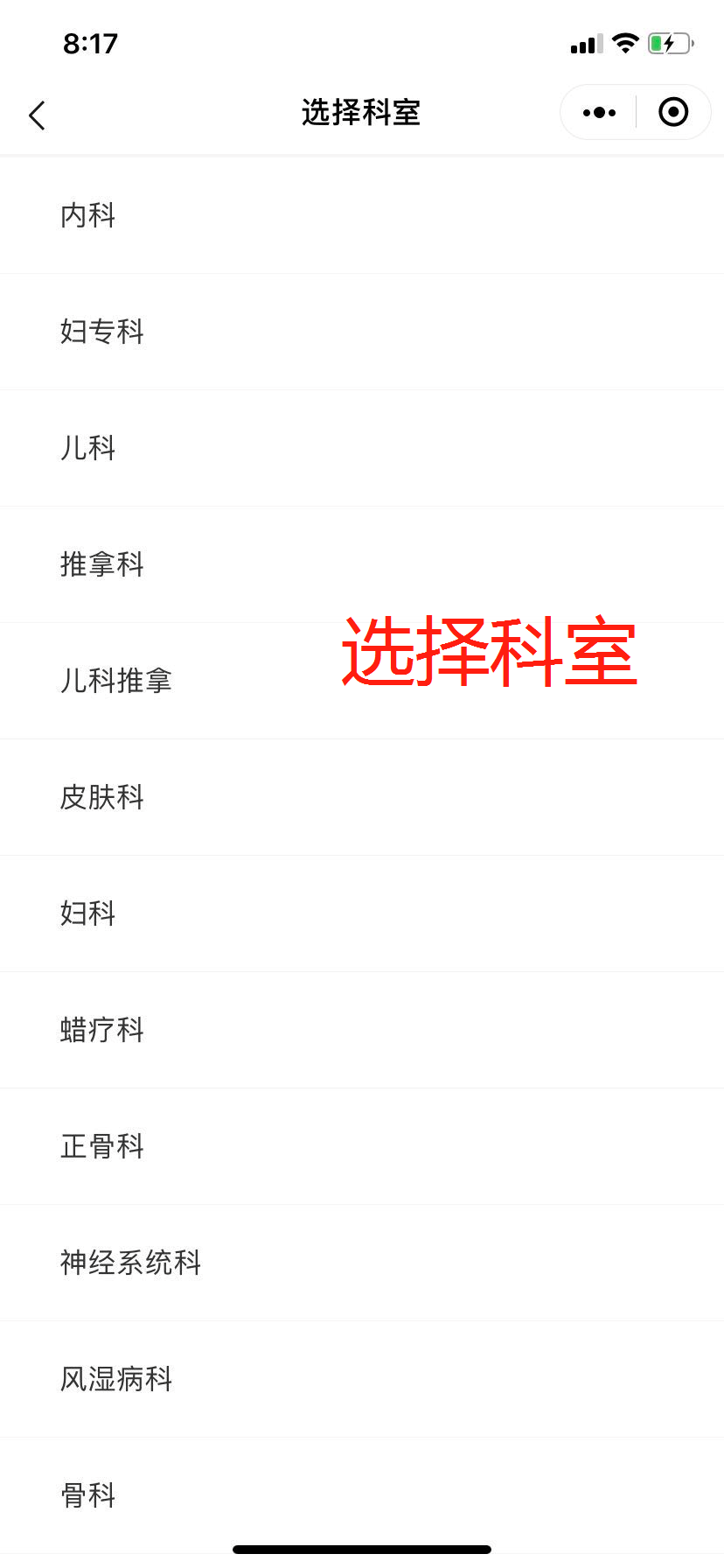Choose the 神经系统科 department
The image size is (724, 1568).
point(130,1263)
